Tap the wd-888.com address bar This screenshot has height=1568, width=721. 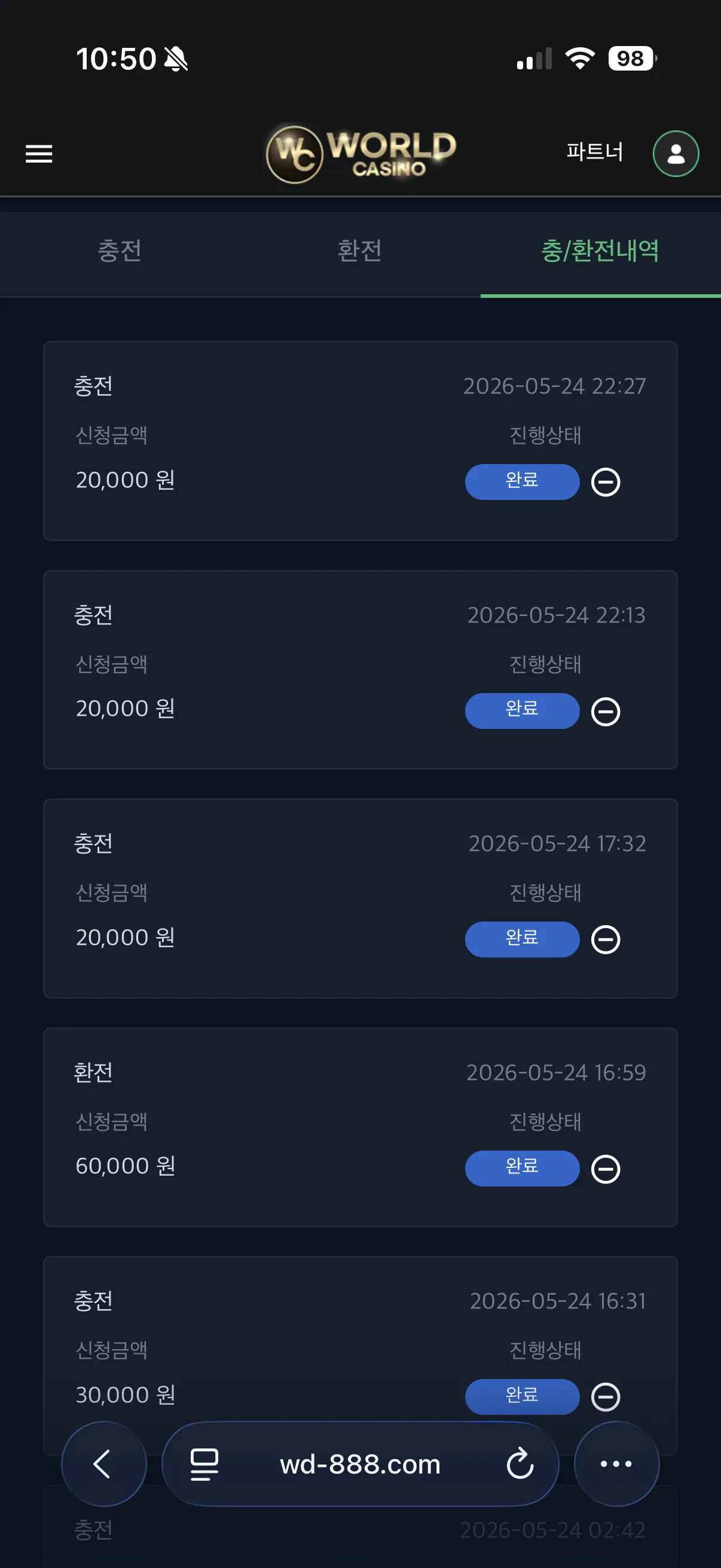(360, 1464)
